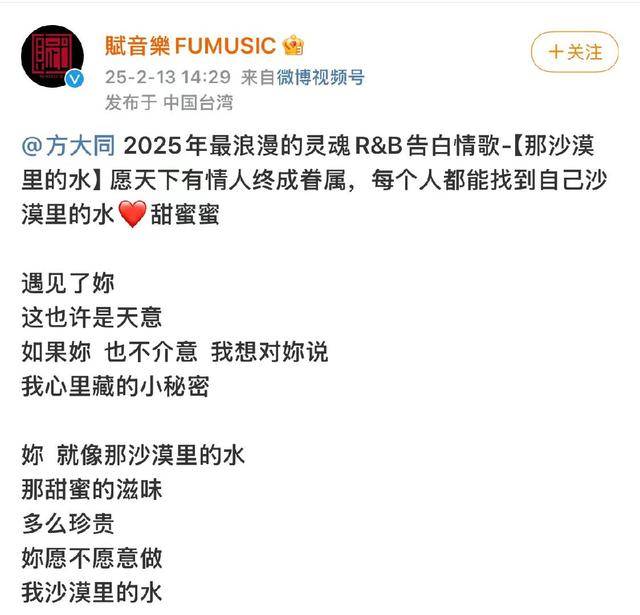The width and height of the screenshot is (640, 615).
Task: Open the 賦音樂 FUMUSIC username link
Action: (x=190, y=45)
